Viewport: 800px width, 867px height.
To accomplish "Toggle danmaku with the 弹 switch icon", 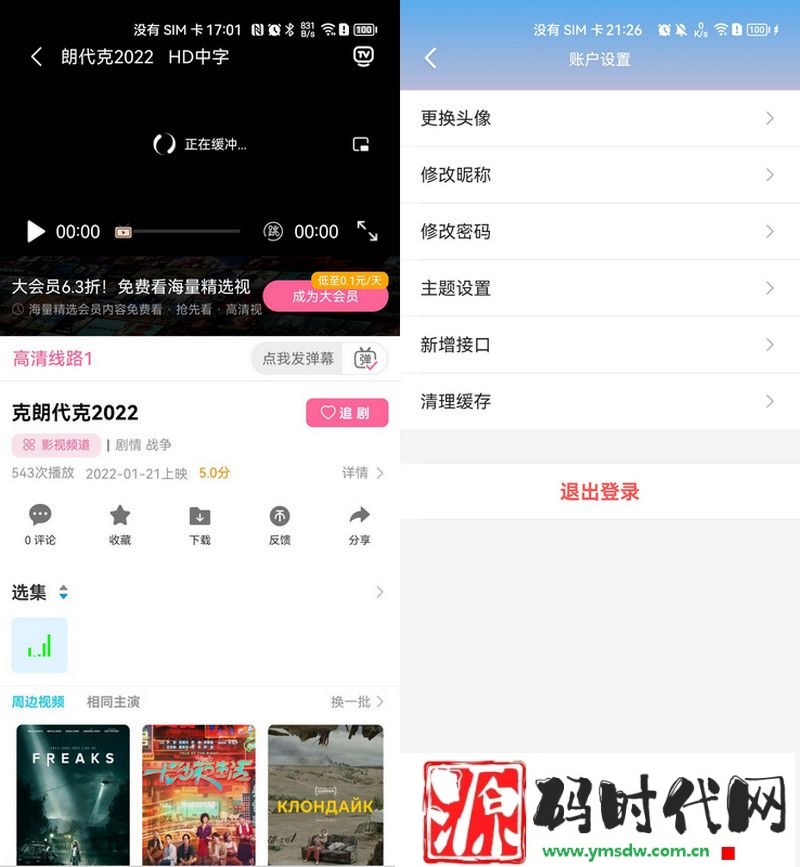I will tap(366, 358).
